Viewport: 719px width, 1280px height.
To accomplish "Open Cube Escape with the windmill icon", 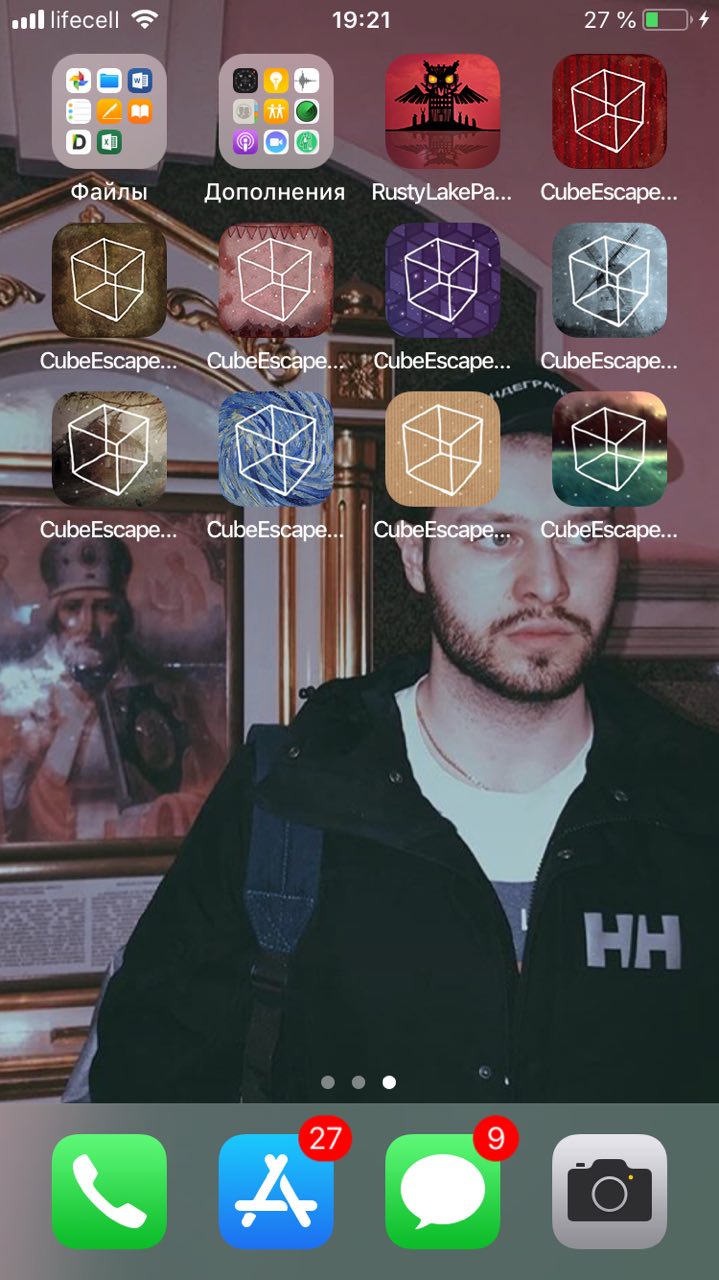I will 609,280.
